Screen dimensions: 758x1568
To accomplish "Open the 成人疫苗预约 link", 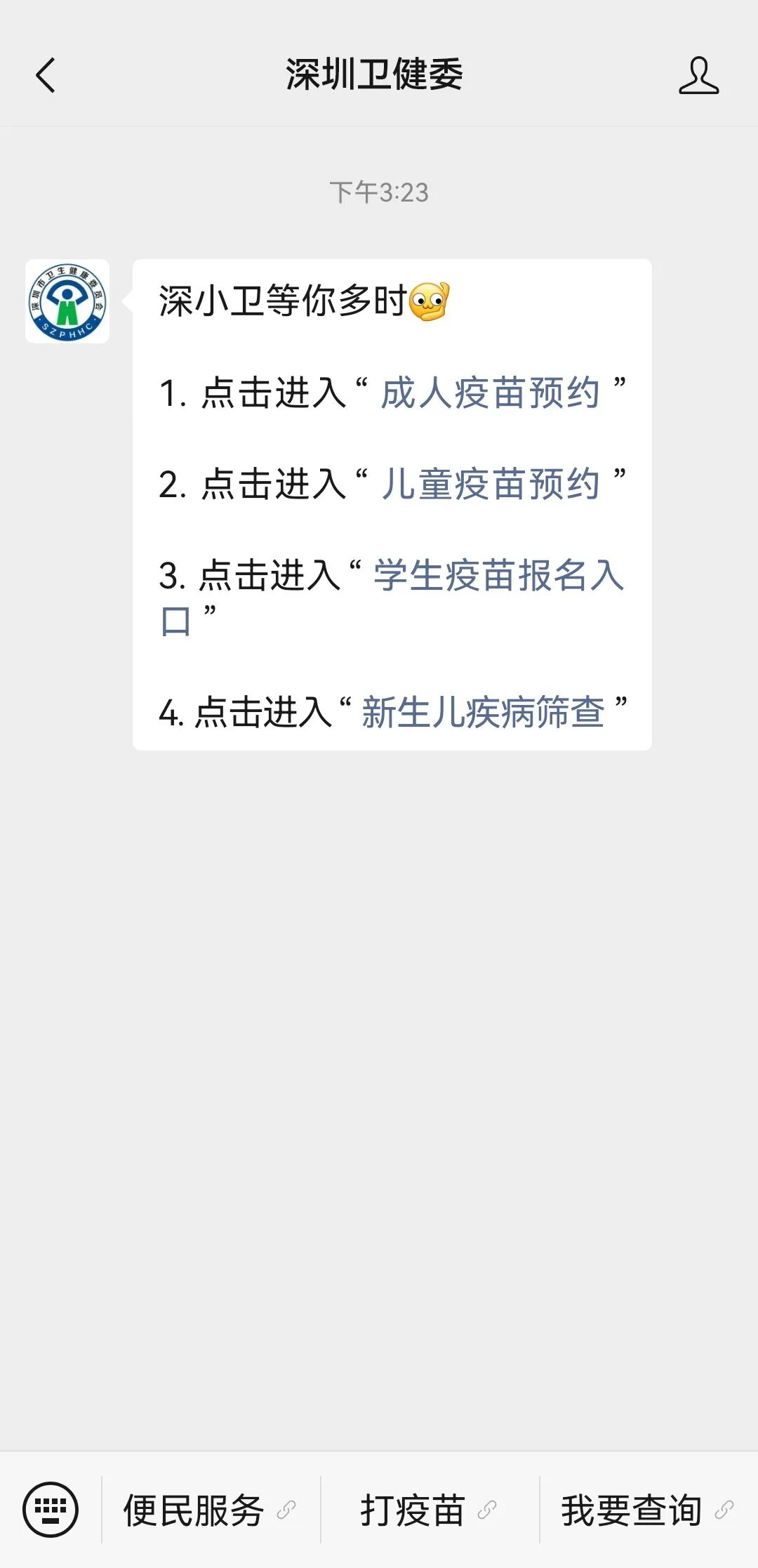I will [x=490, y=393].
